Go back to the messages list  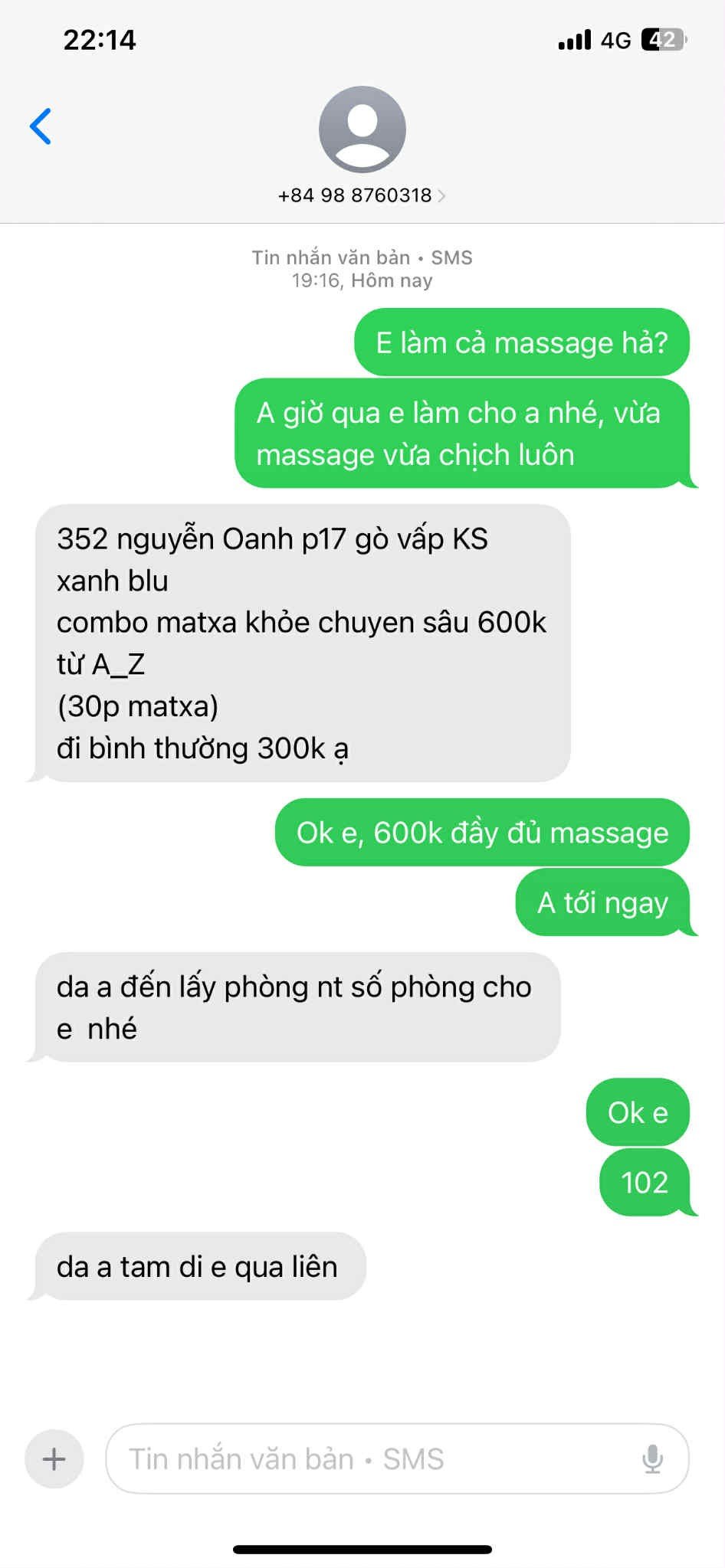(x=41, y=126)
